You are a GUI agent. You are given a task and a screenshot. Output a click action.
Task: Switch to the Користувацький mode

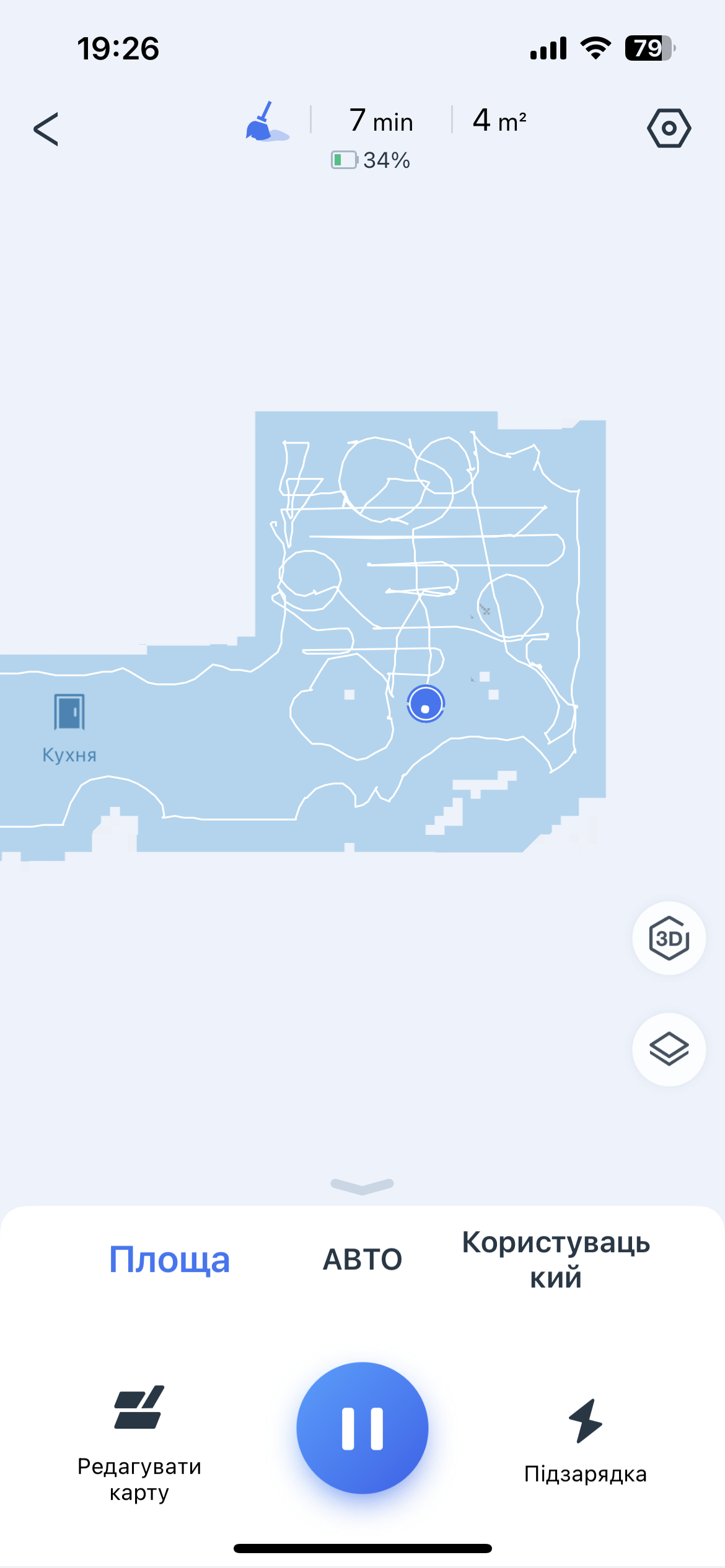(555, 1260)
